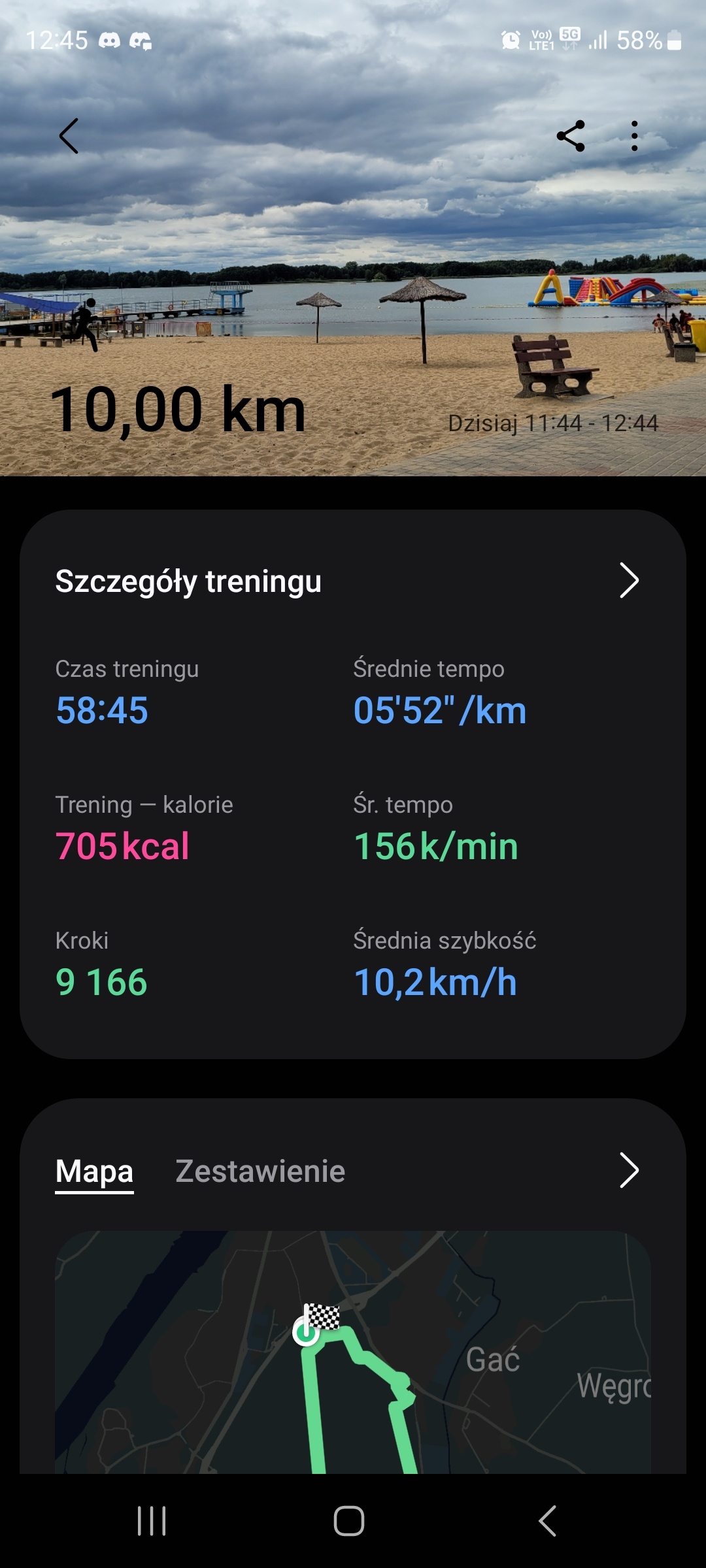706x1568 pixels.
Task: Open Szczegóły treningu details
Action: click(x=628, y=580)
